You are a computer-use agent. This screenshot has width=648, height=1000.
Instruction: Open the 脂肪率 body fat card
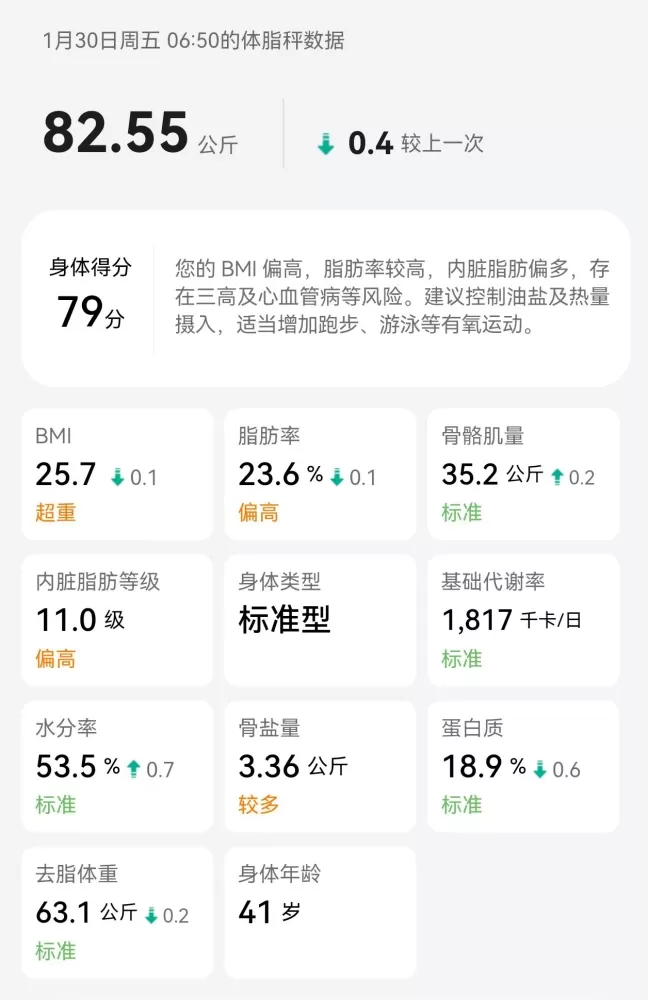click(320, 474)
